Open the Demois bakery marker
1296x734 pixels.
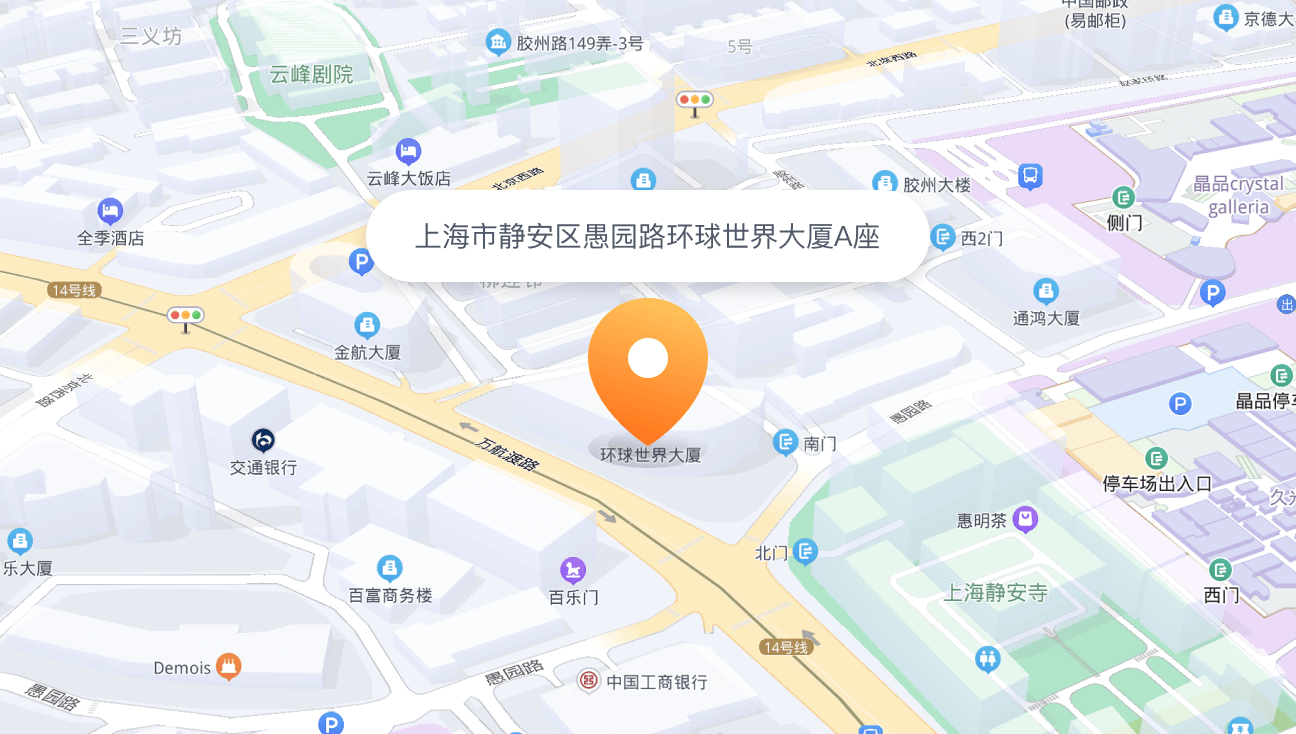point(229,666)
